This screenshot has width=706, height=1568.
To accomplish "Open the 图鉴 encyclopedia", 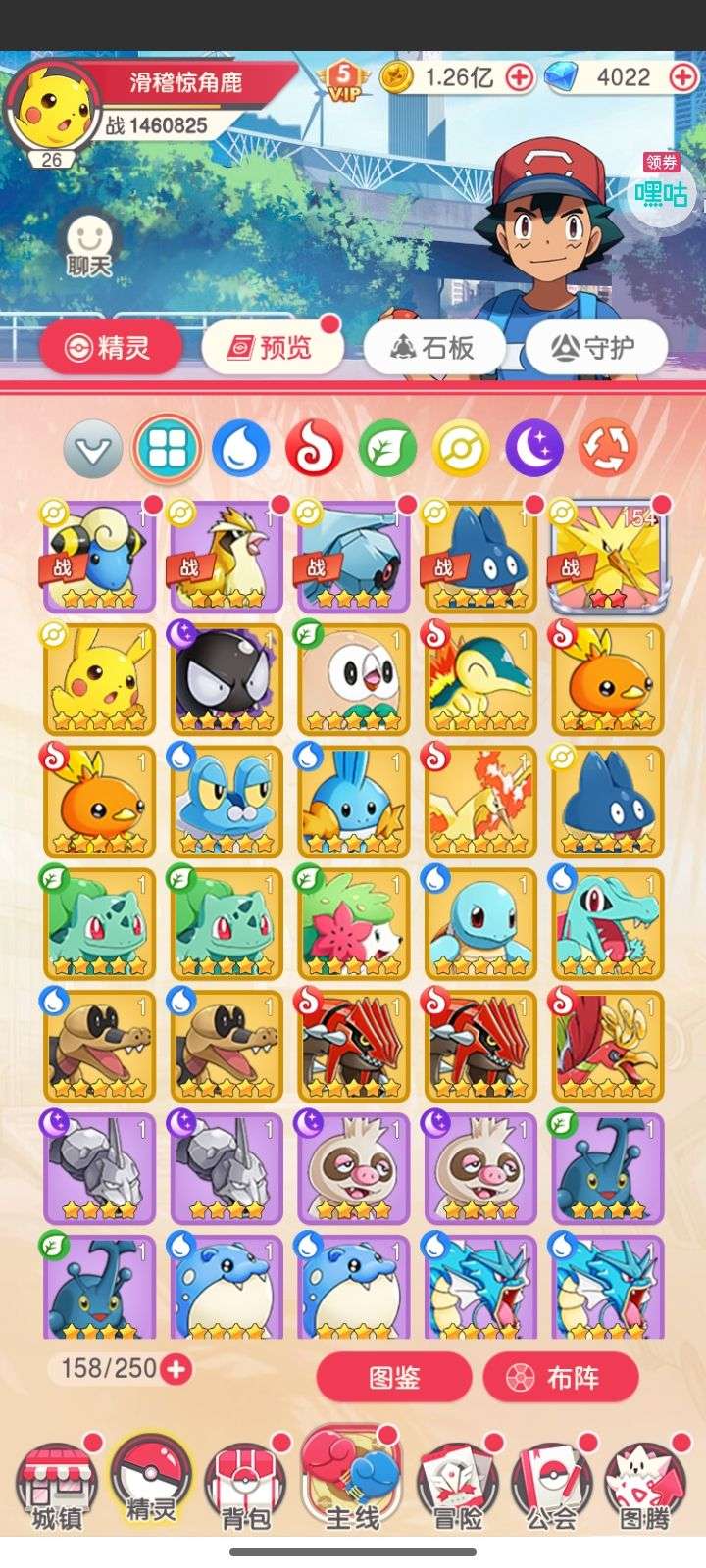I will 394,1377.
